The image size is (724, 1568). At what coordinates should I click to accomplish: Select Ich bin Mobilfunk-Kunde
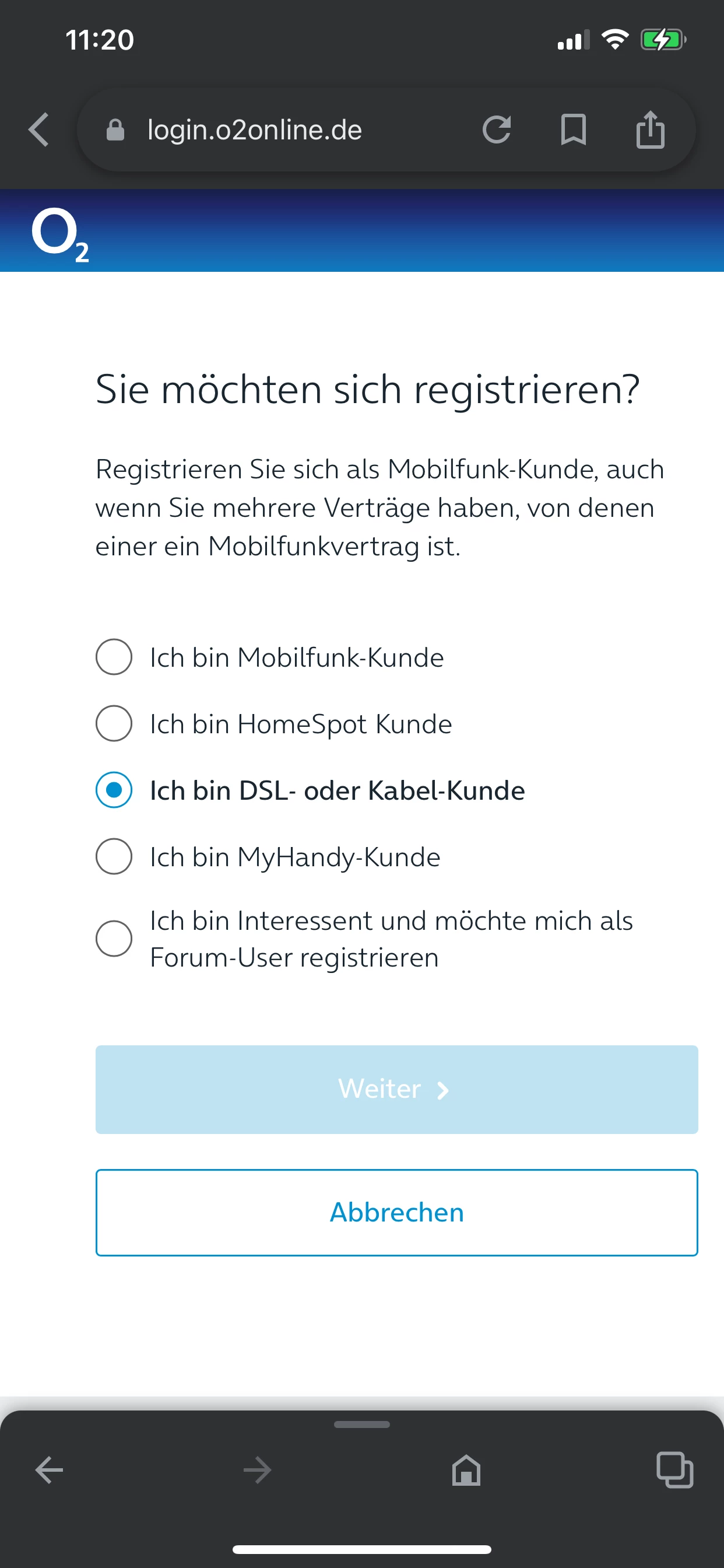click(x=114, y=657)
